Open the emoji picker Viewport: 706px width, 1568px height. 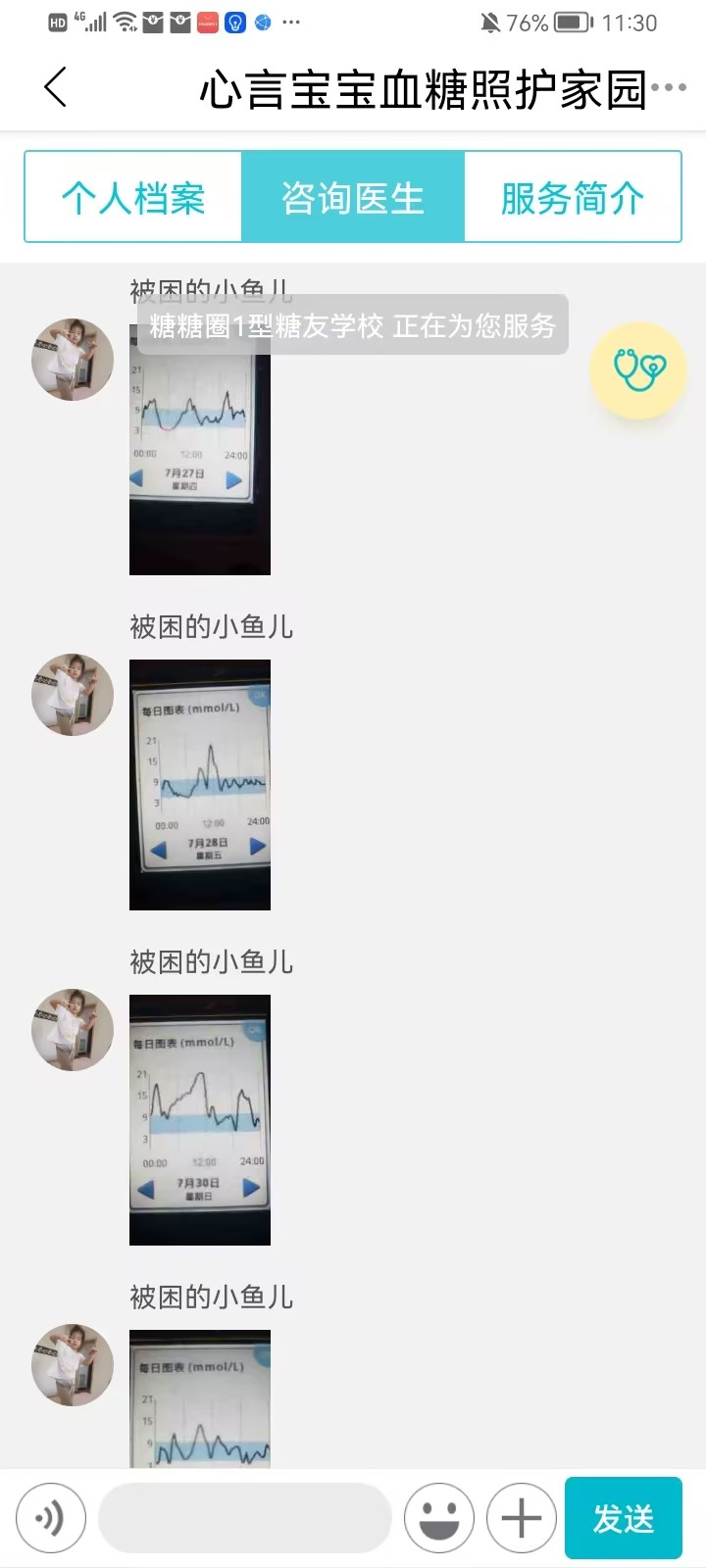(438, 1518)
